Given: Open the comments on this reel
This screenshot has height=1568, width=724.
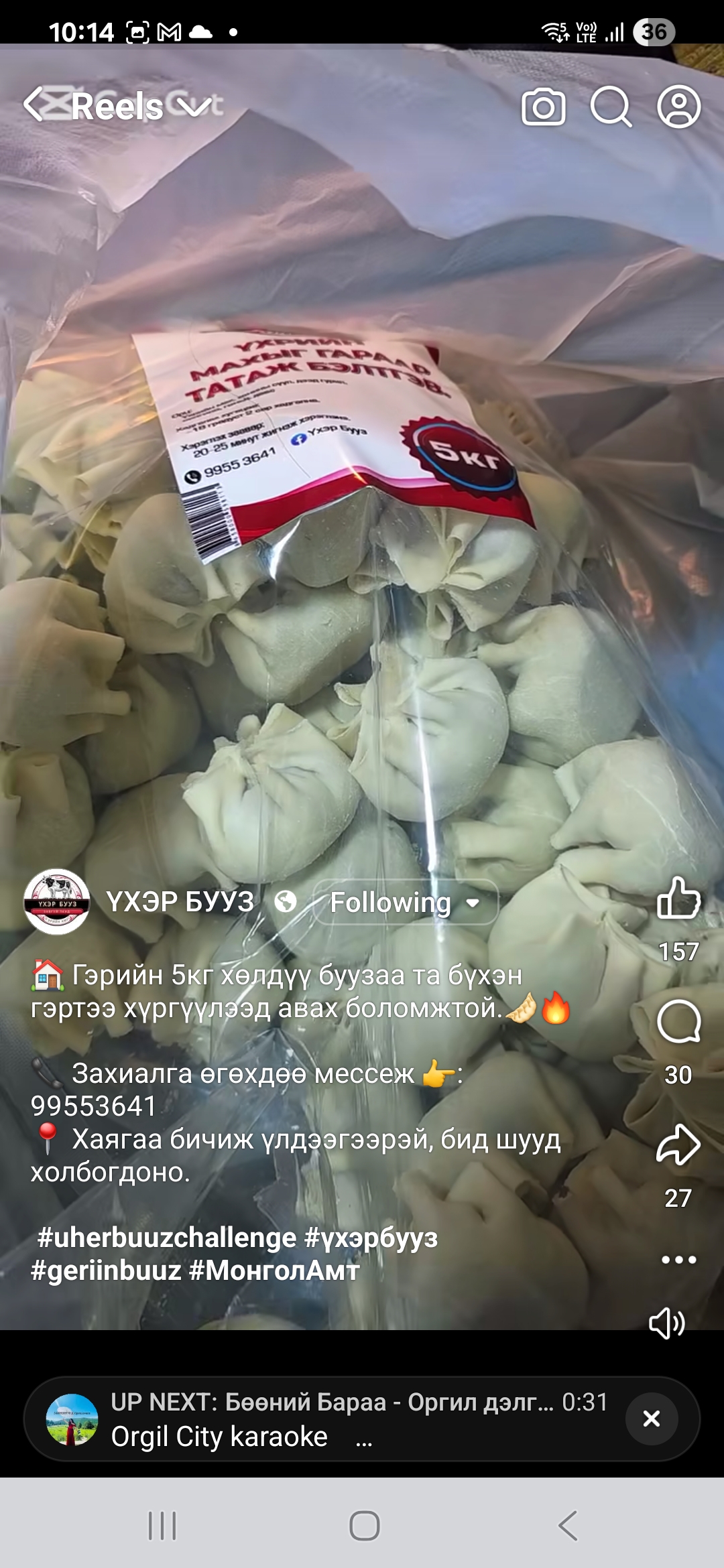Looking at the screenshot, I should [678, 1022].
